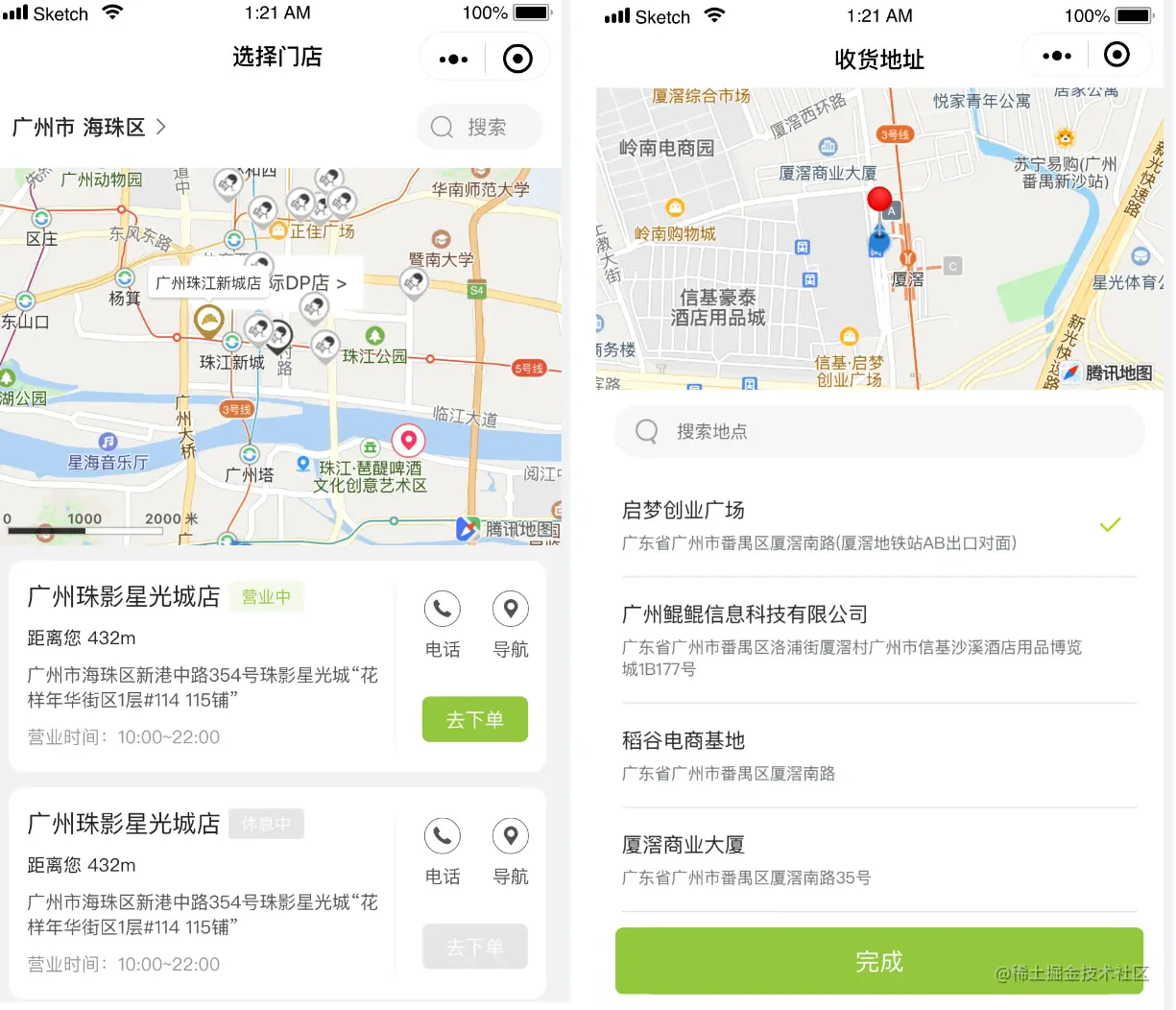Open the 广州珠江新城店 map callout
1176x1010 pixels.
point(252,283)
